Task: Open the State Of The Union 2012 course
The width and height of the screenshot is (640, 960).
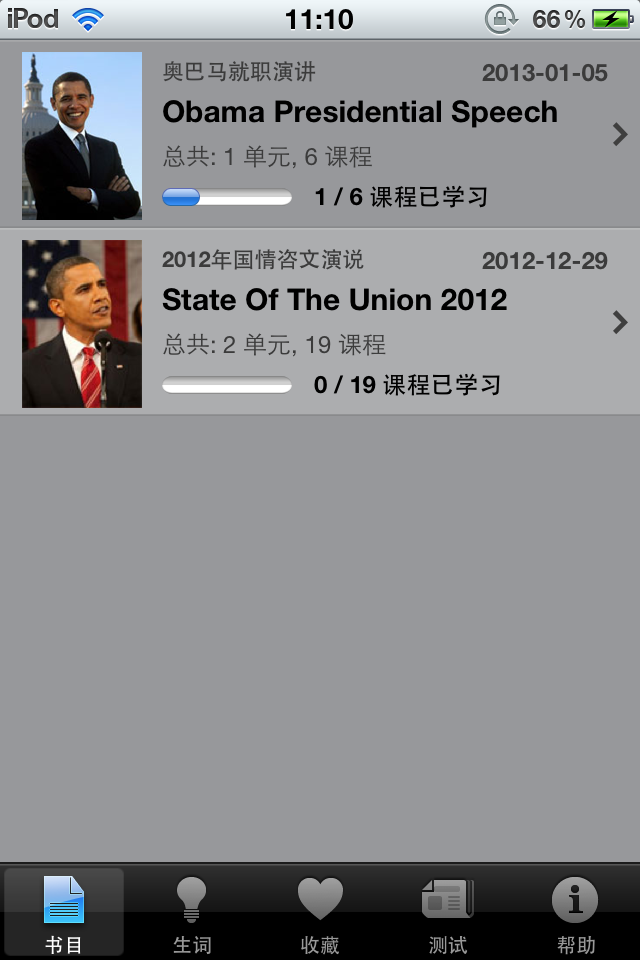Action: (x=334, y=301)
